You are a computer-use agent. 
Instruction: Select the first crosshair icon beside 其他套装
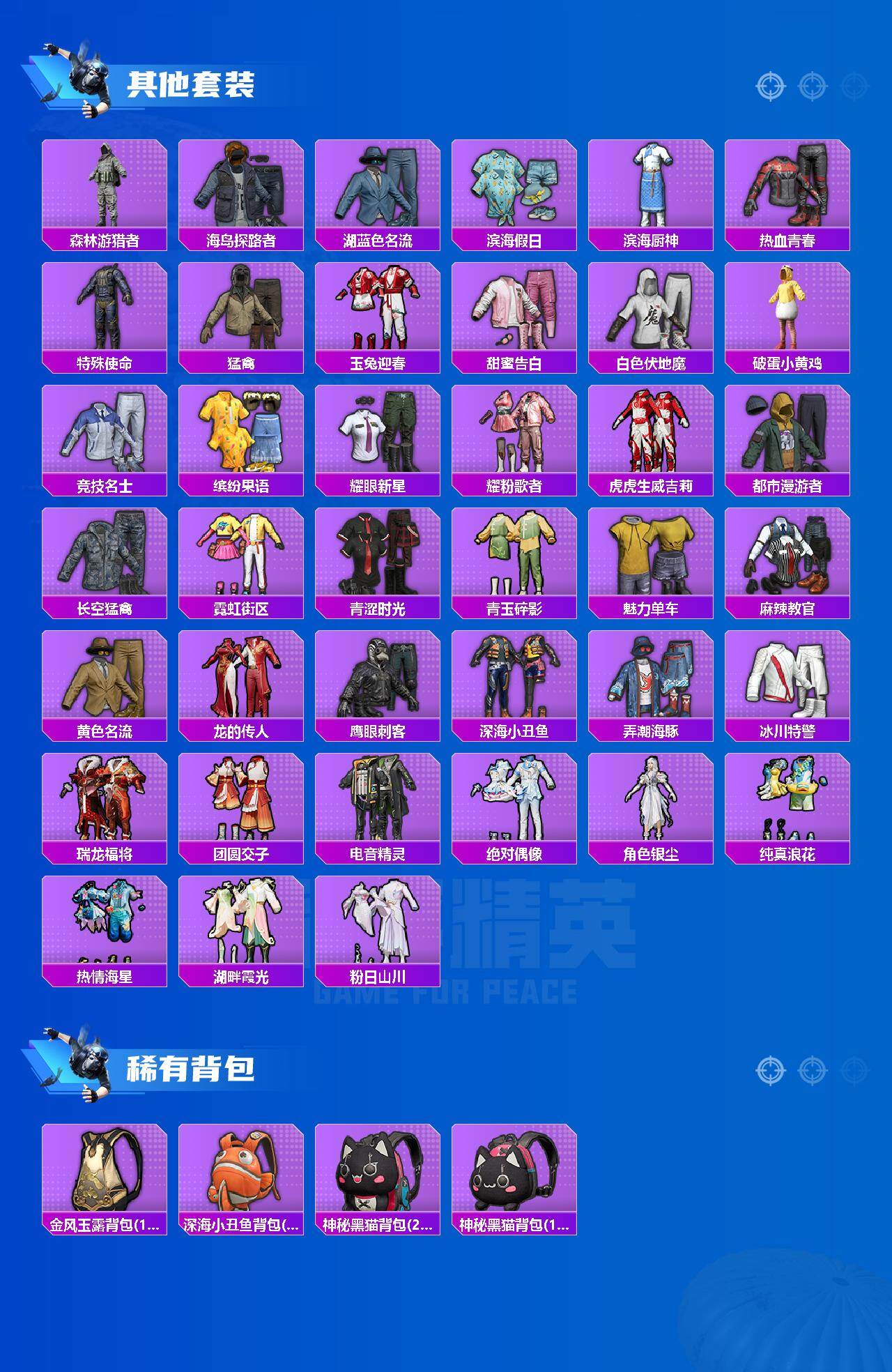(769, 87)
